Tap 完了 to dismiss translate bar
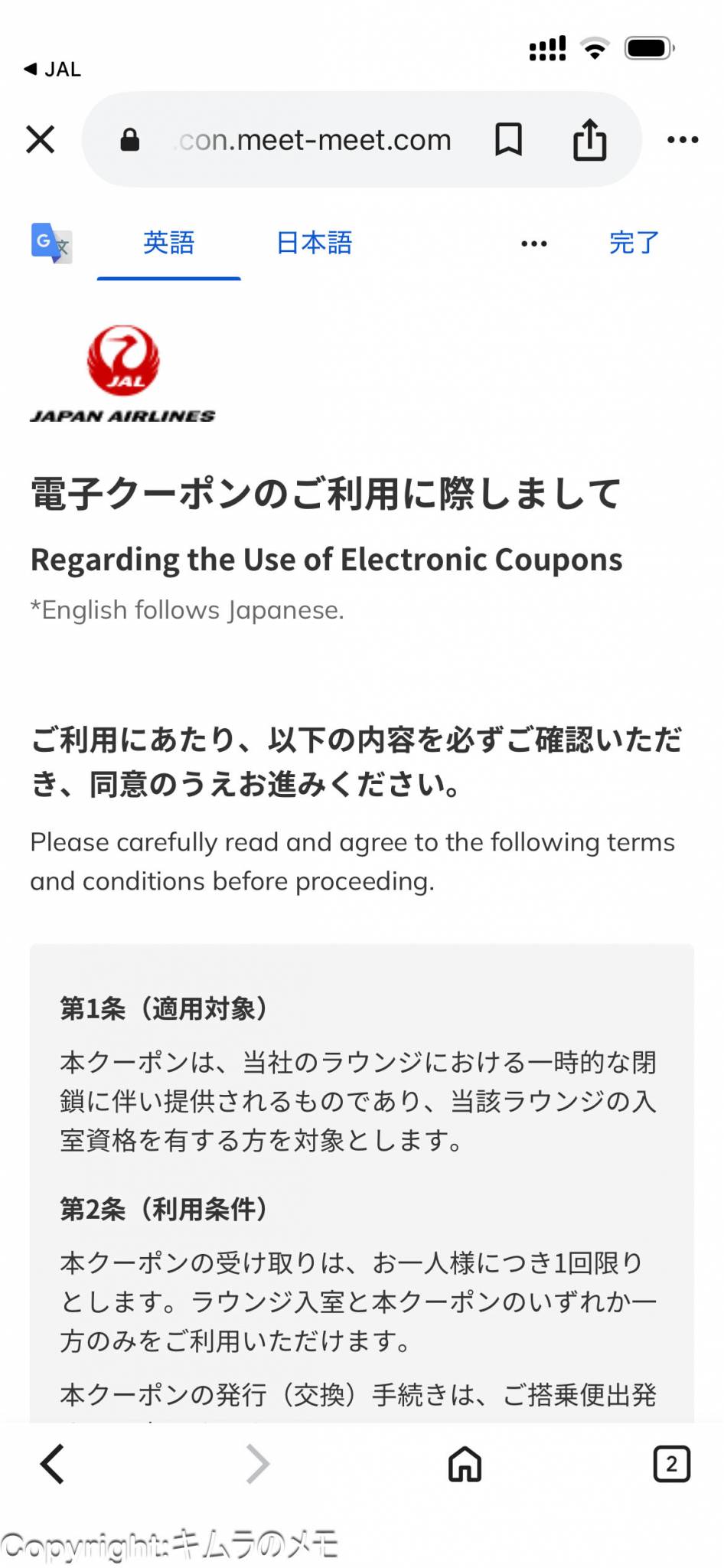 [634, 243]
